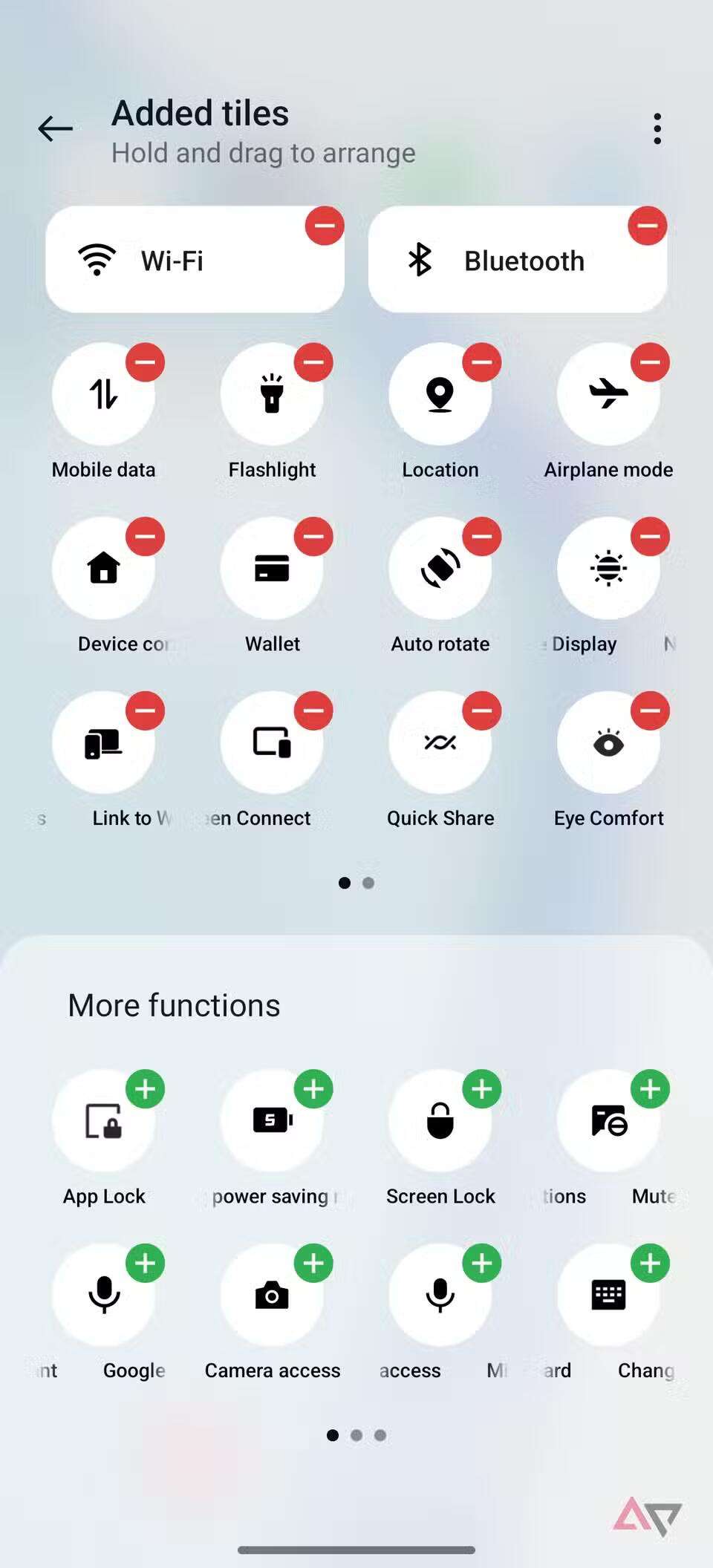The height and width of the screenshot is (1568, 713).
Task: Remove the Bluetooth tile
Action: point(647,226)
